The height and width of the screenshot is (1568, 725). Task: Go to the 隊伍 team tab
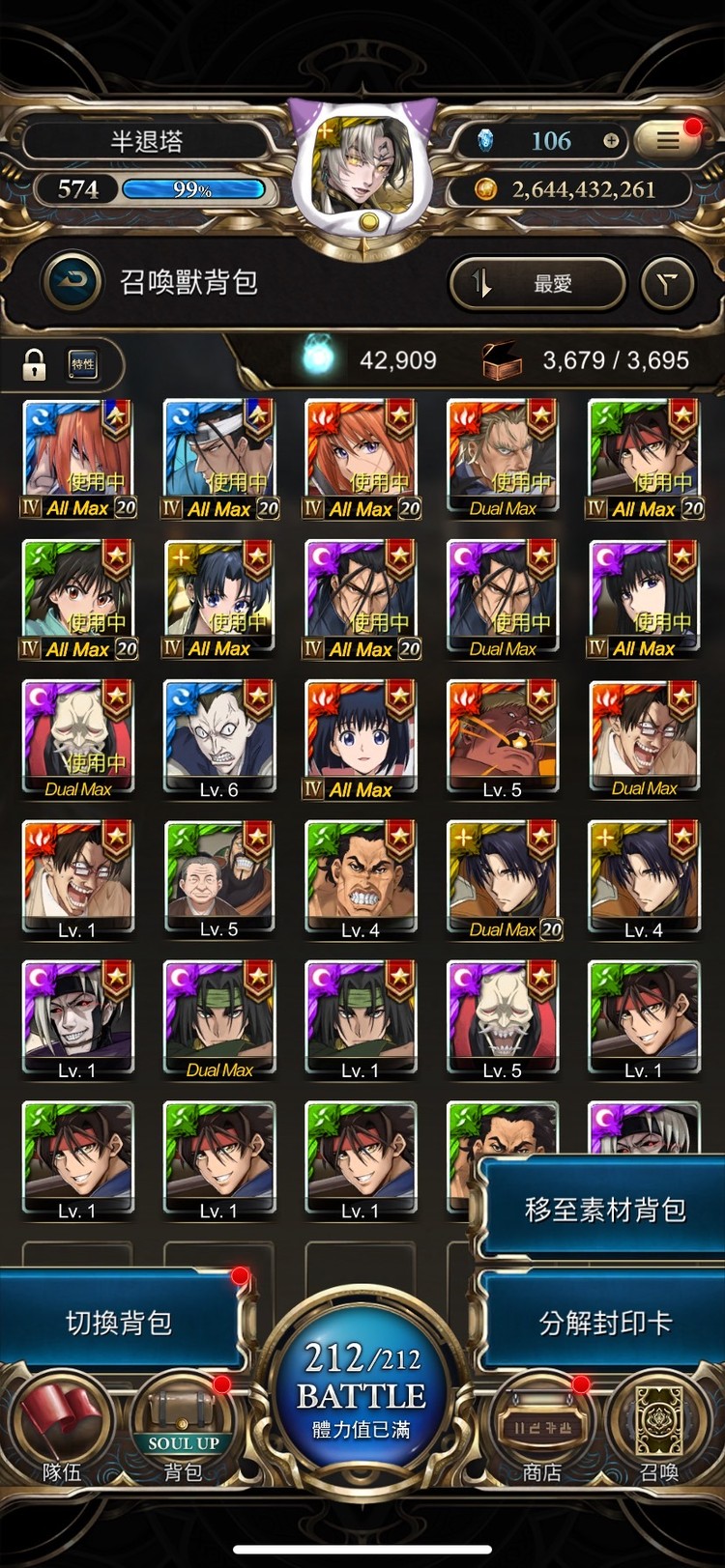click(61, 1430)
